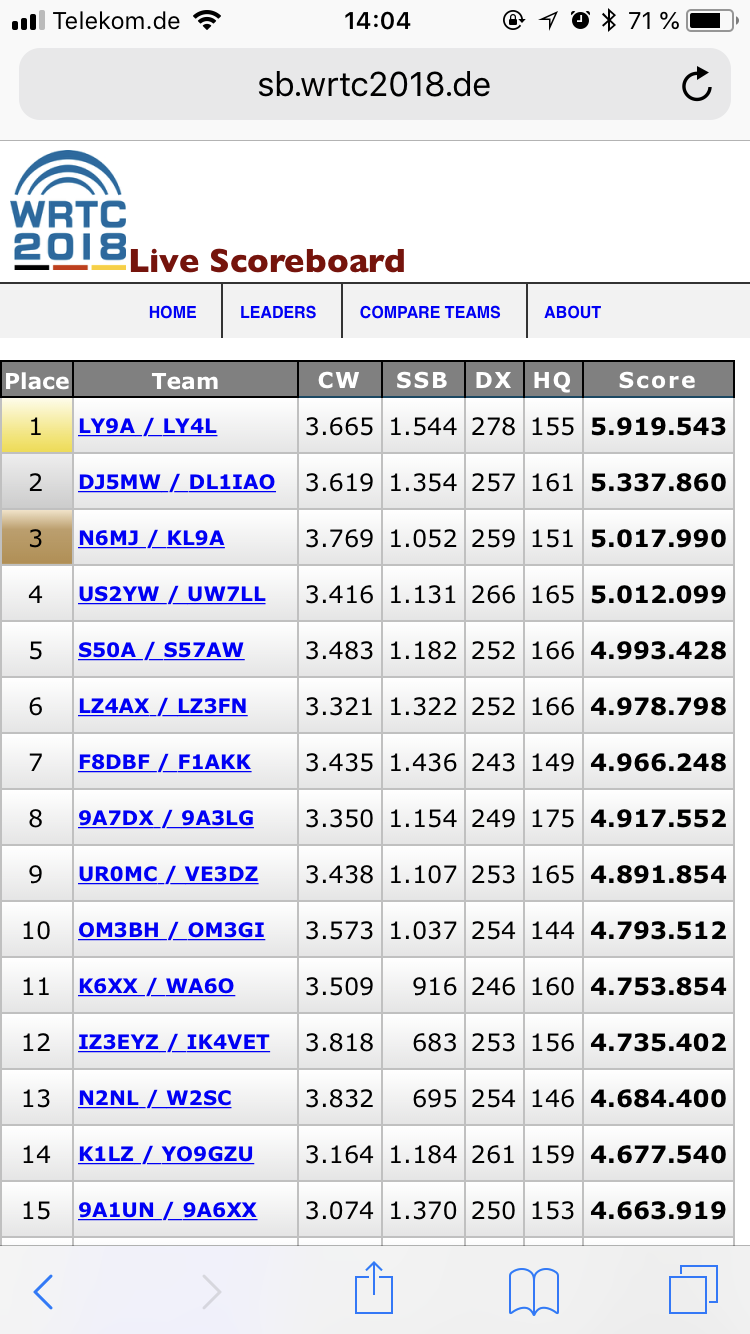Select team US2YW / UW7LL
This screenshot has width=750, height=1334.
coord(172,594)
